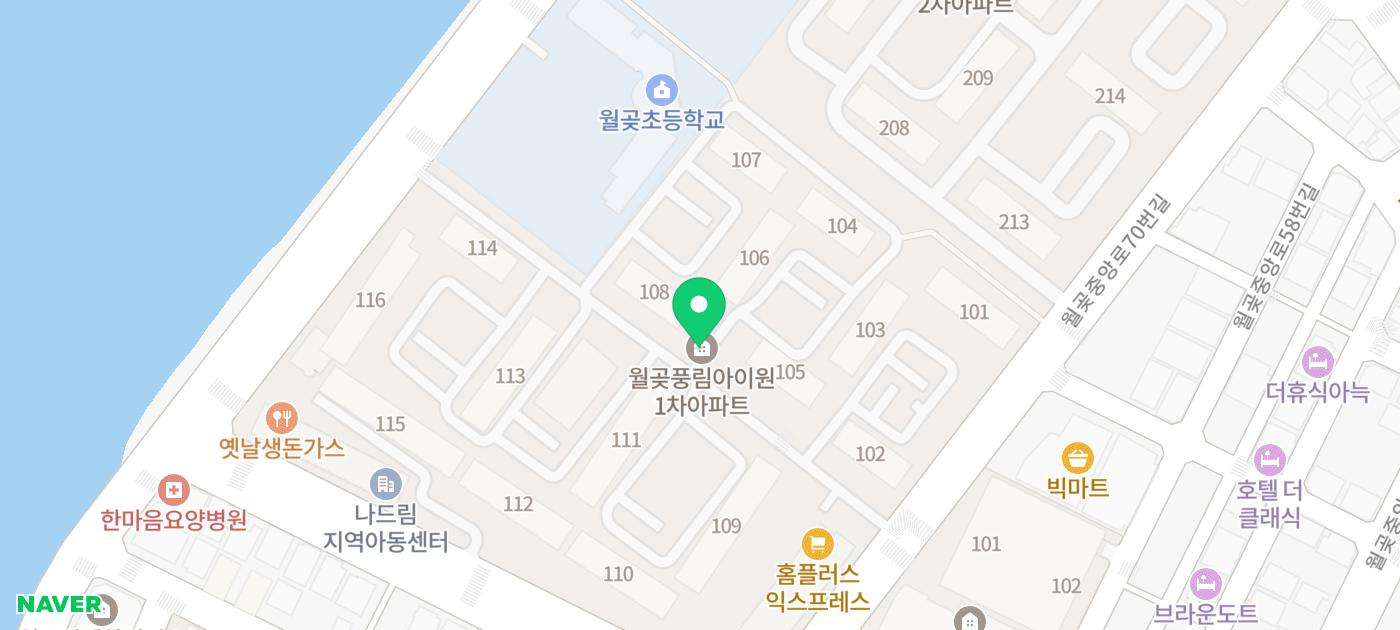Open the 호텔 더 클래식 marker
Screen dimensions: 1400x630
coord(1269,460)
